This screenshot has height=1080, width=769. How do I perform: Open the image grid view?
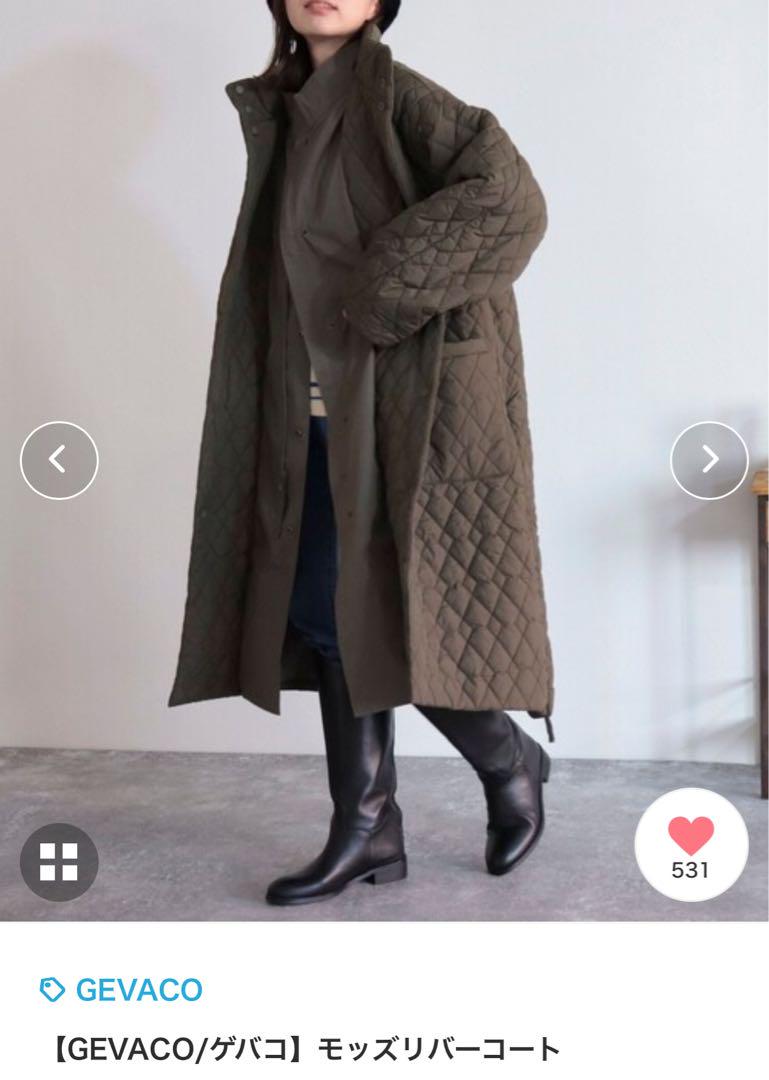click(59, 862)
